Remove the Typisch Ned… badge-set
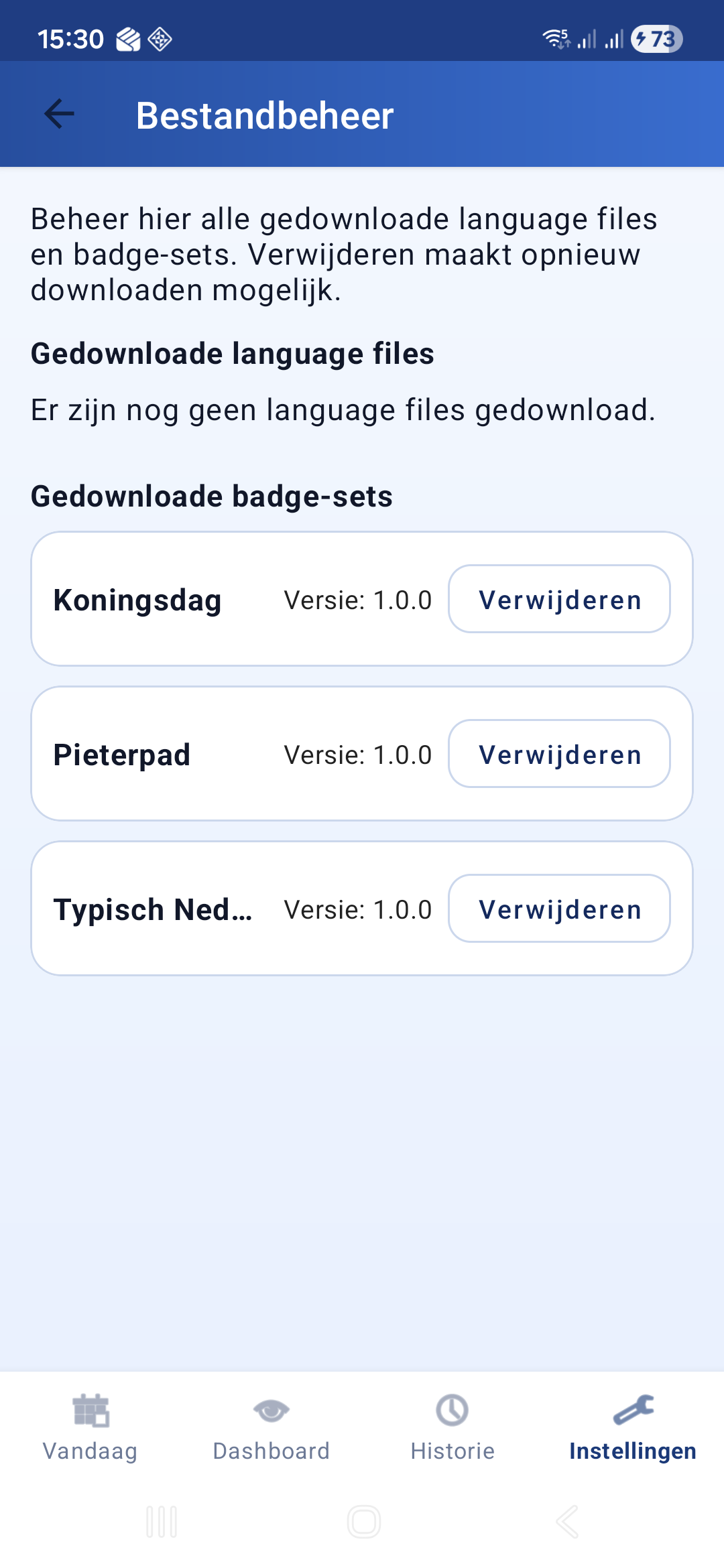Image resolution: width=724 pixels, height=1568 pixels. coord(560,909)
